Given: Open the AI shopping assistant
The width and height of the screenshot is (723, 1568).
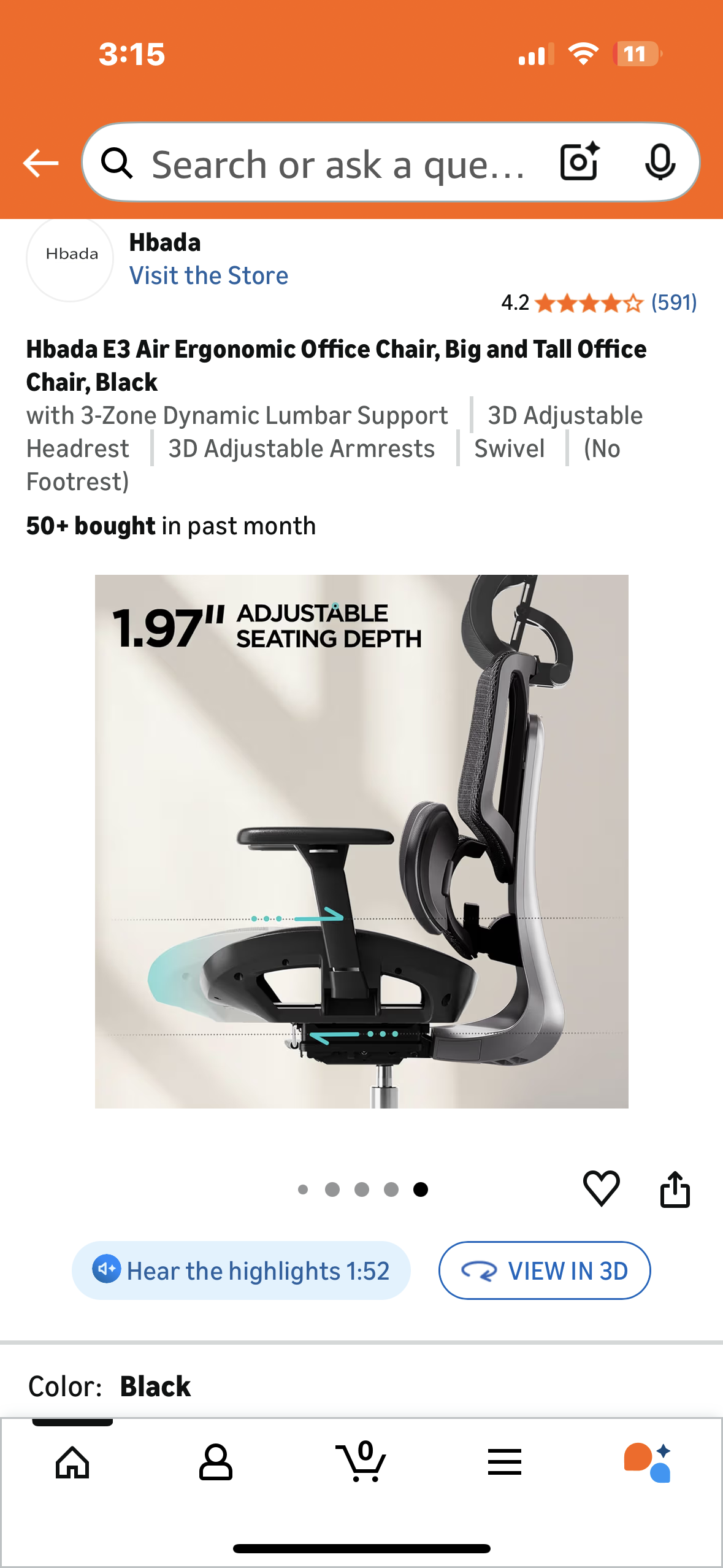Looking at the screenshot, I should tap(648, 1462).
